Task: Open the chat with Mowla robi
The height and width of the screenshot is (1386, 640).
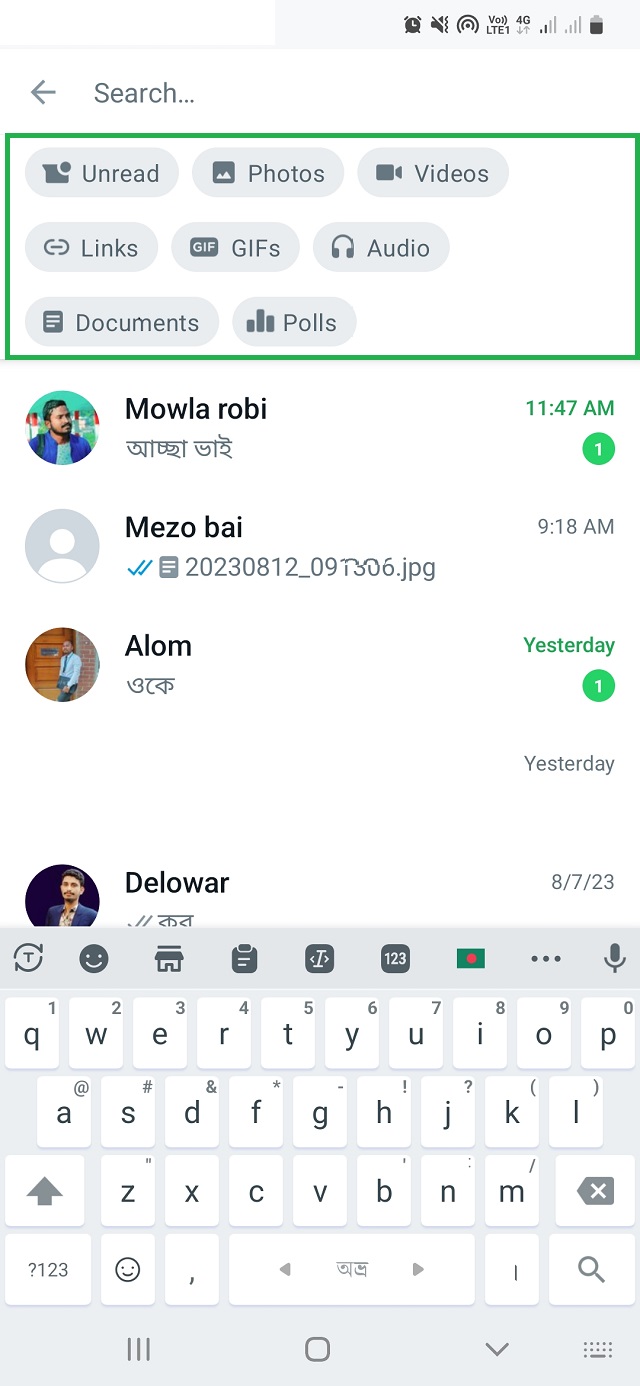Action: pos(320,427)
